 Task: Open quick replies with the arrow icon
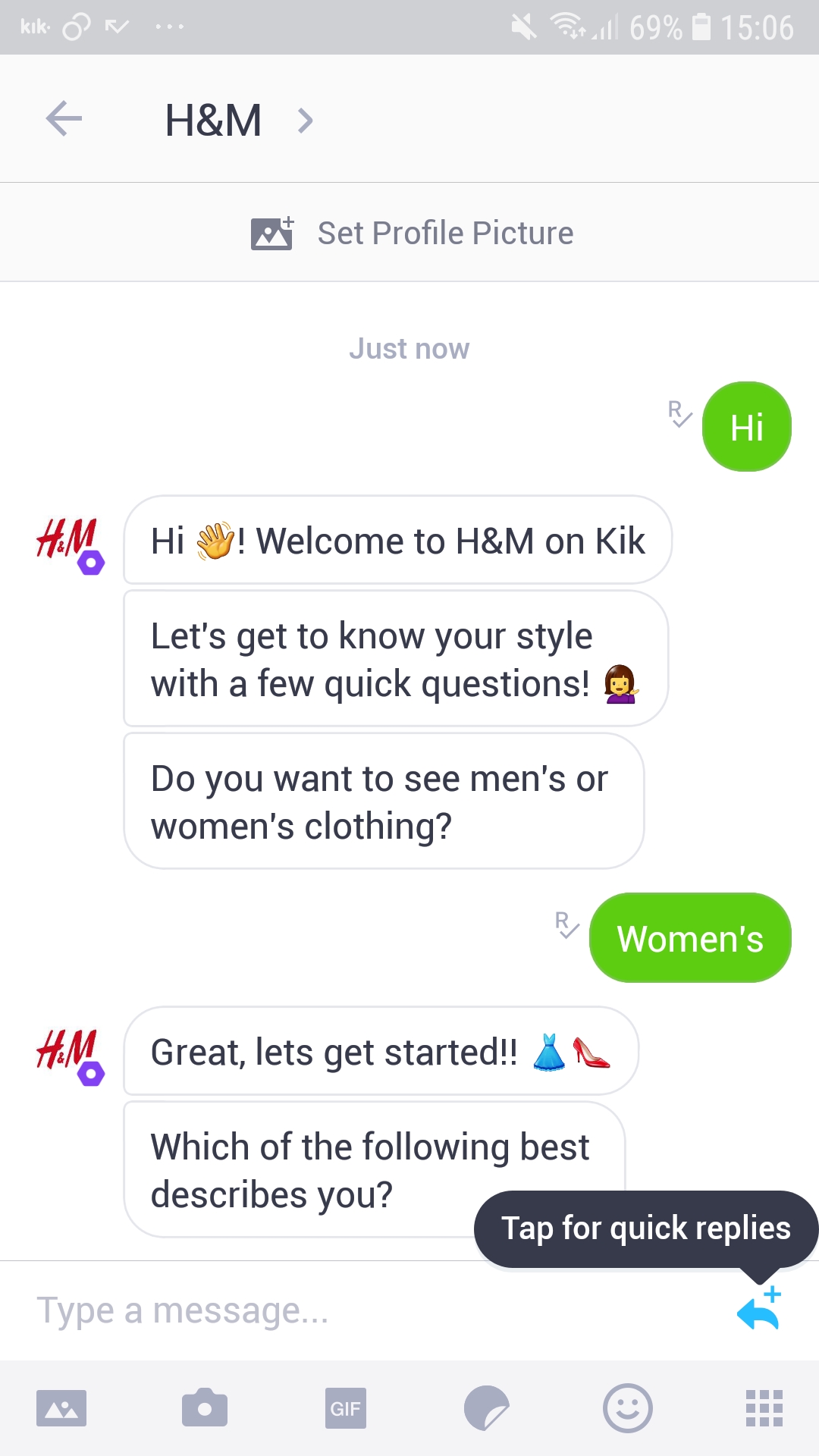point(760,1309)
